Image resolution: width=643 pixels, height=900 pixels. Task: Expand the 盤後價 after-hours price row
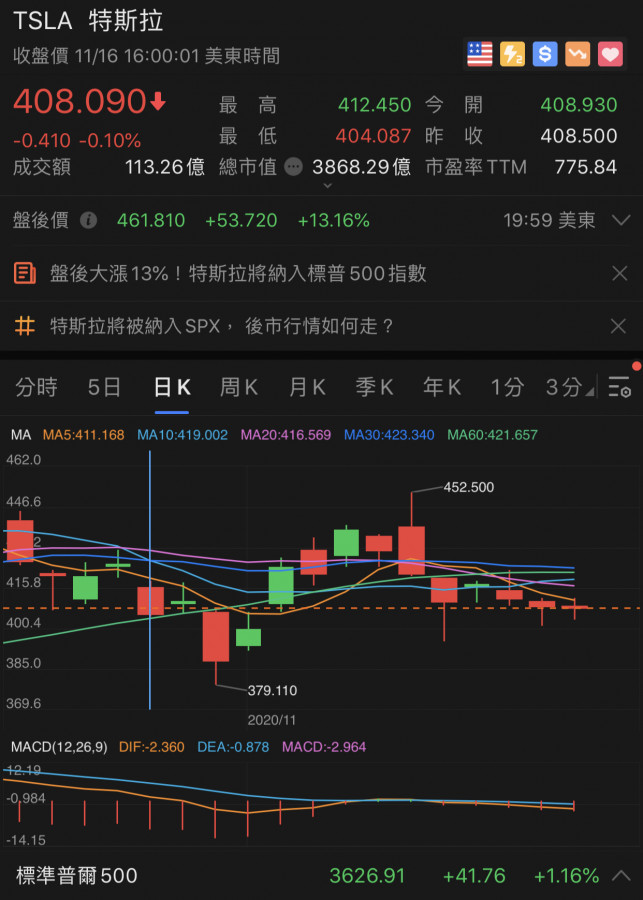click(620, 220)
